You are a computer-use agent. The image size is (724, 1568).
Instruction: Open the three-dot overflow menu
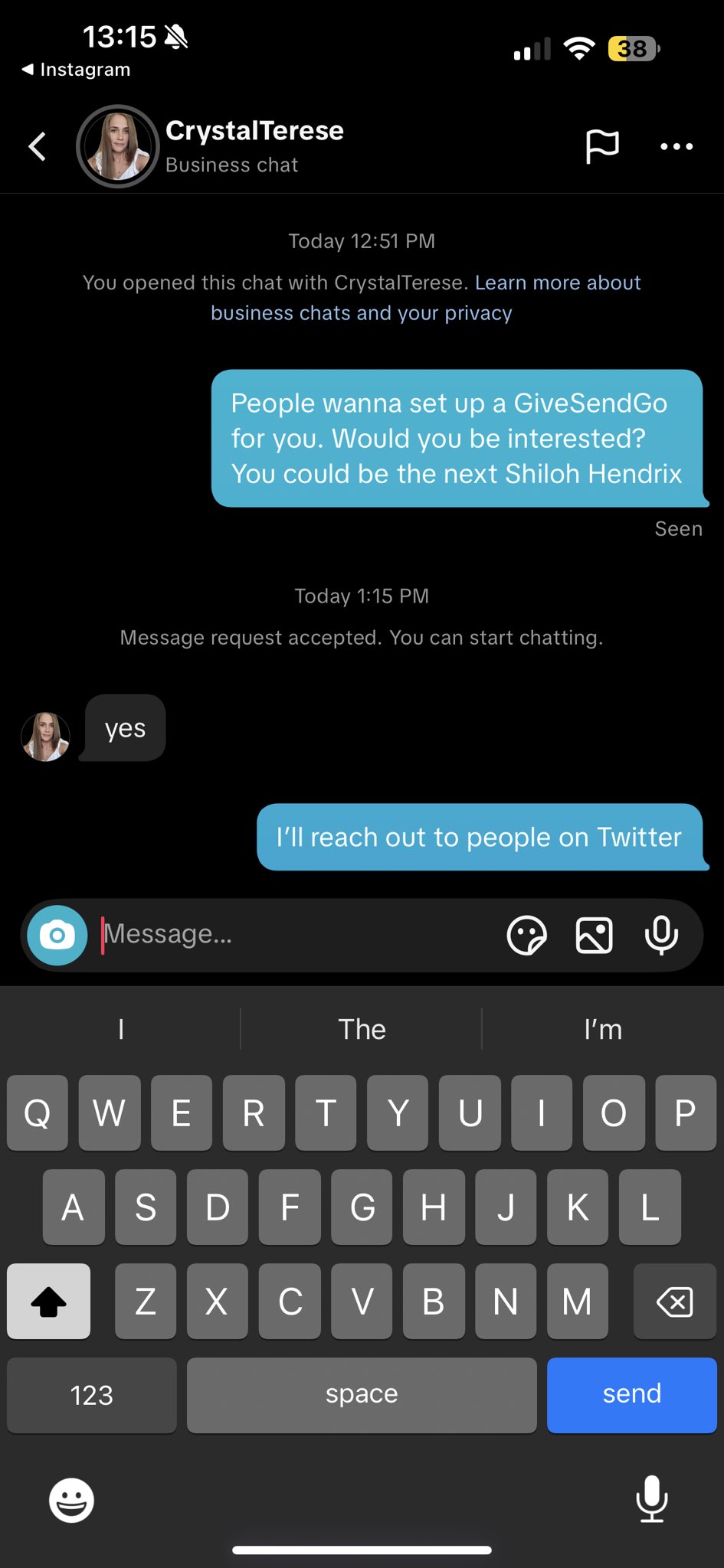(676, 146)
